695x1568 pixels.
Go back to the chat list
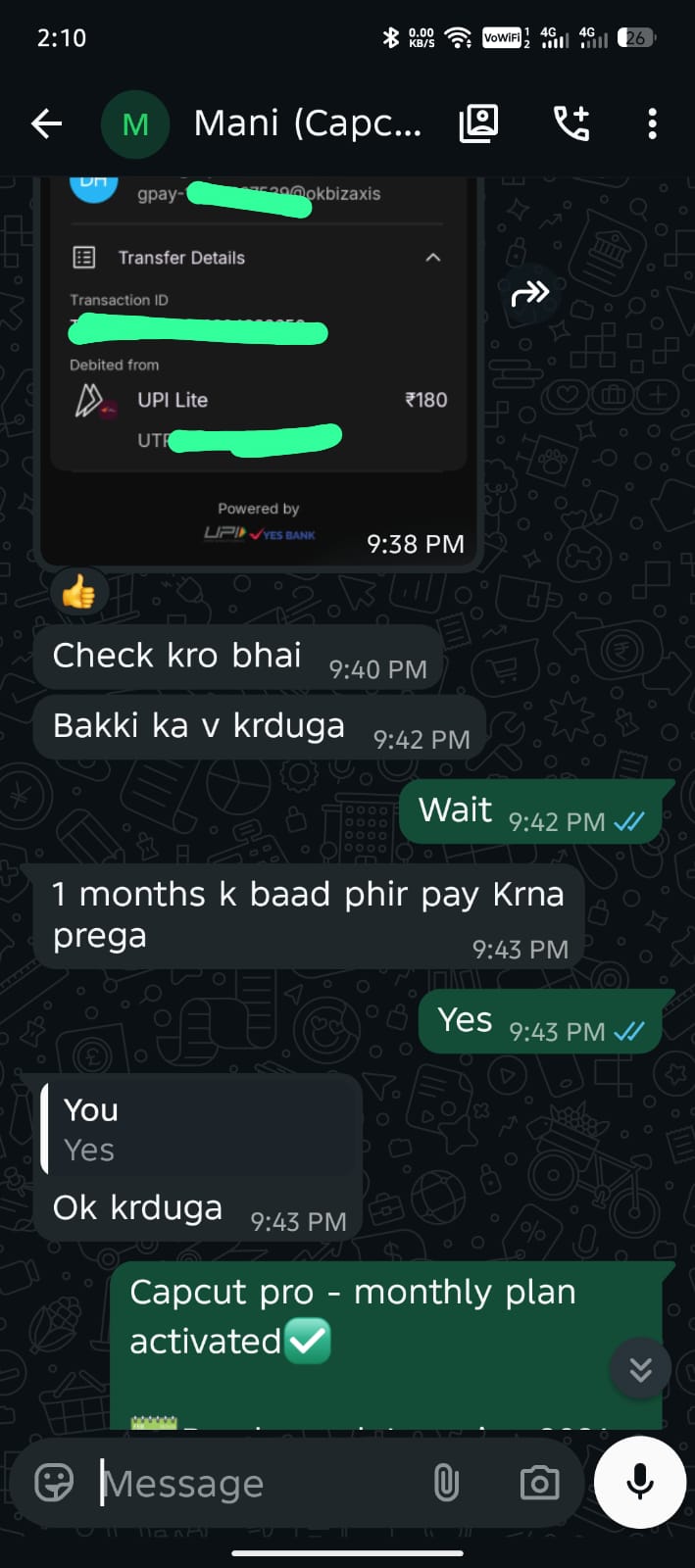46,123
